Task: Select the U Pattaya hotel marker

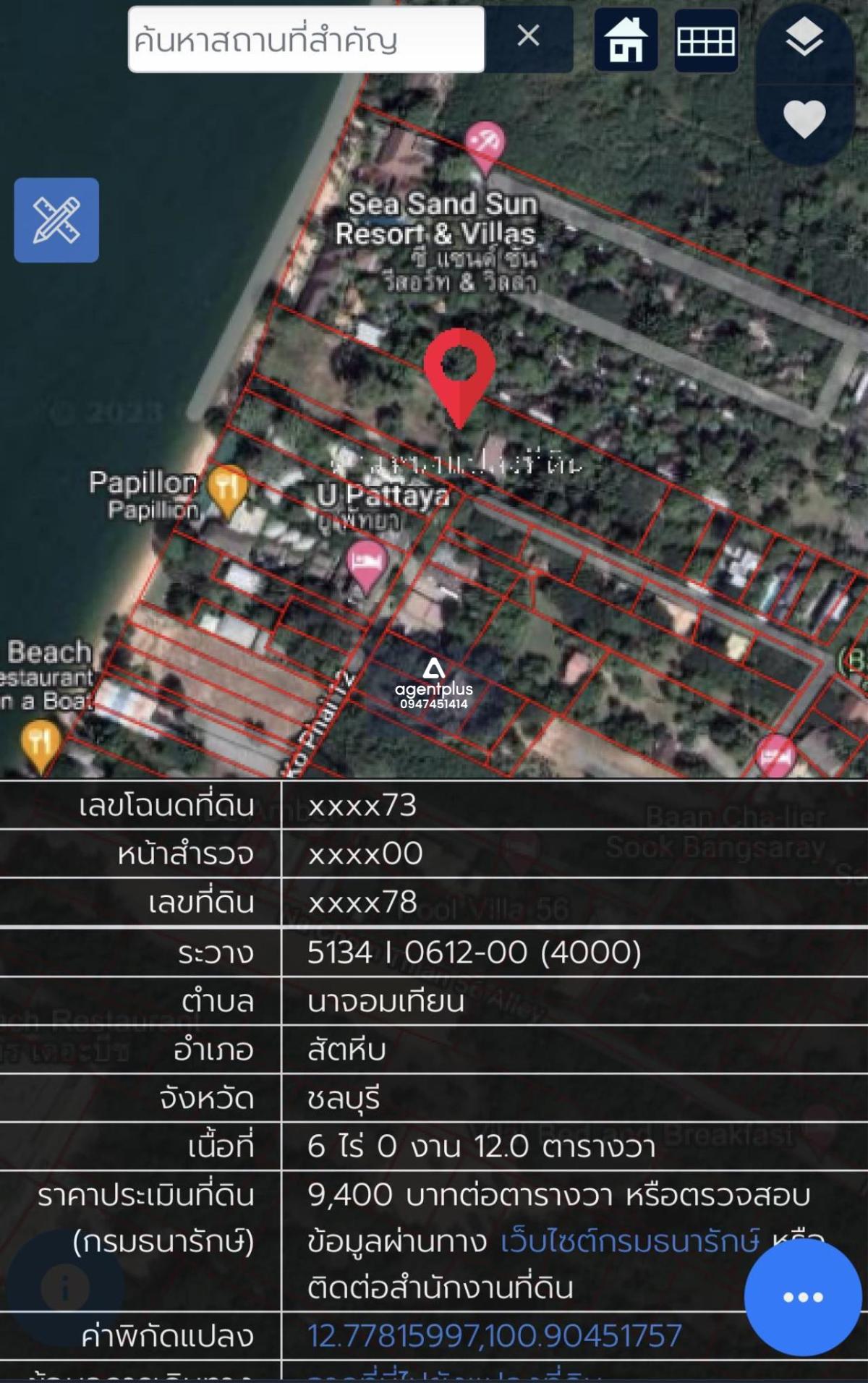Action: point(367,563)
